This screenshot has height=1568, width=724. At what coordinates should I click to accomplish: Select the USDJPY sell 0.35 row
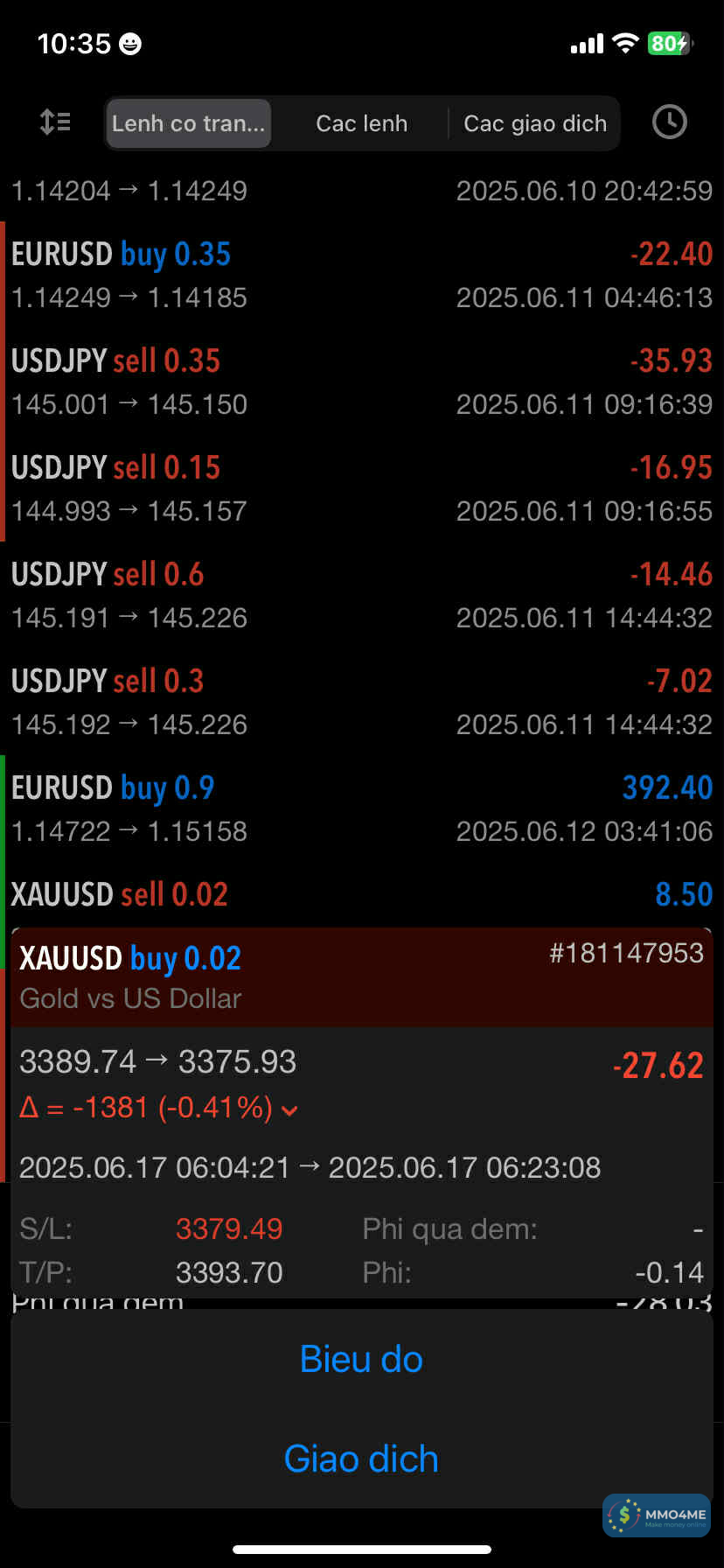point(361,381)
